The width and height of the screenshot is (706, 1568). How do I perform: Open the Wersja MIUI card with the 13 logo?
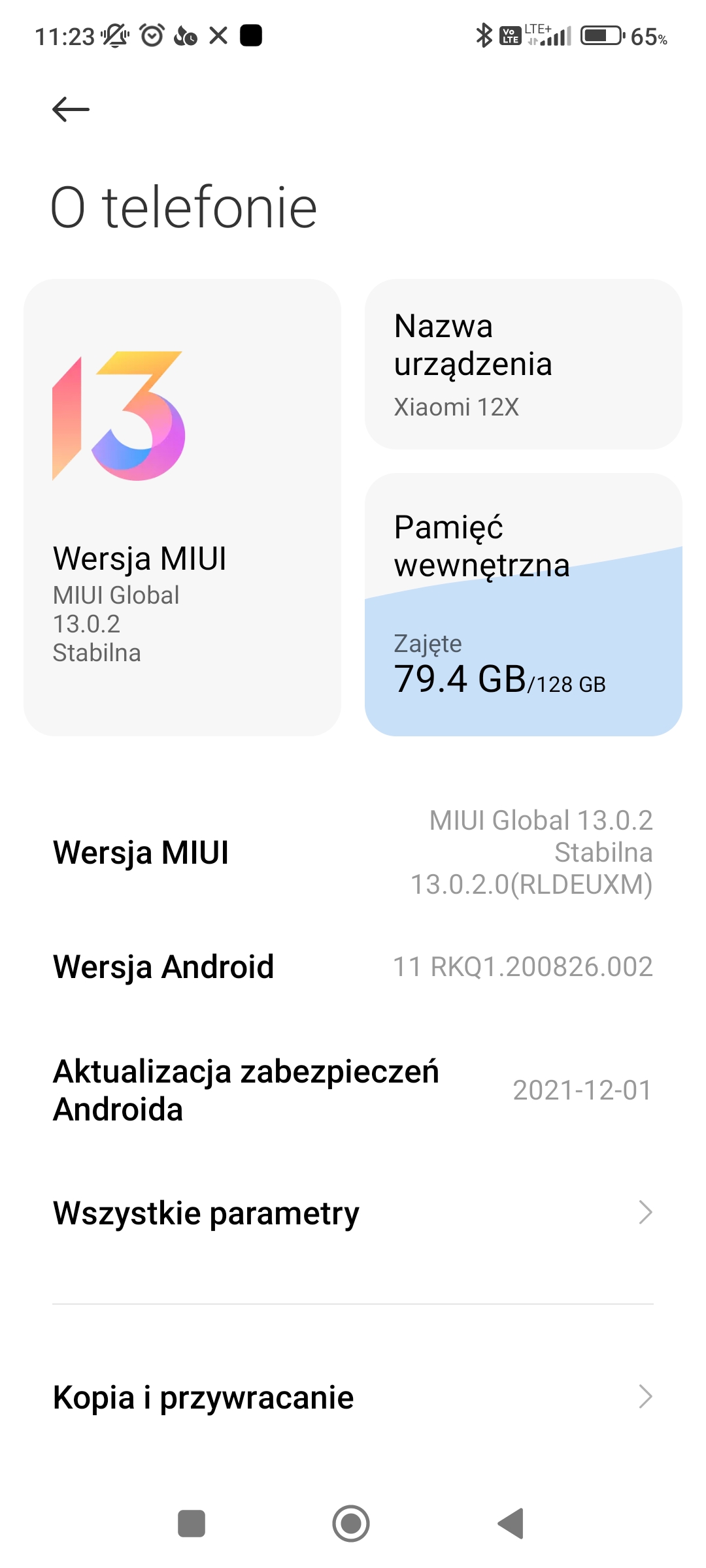(x=182, y=508)
